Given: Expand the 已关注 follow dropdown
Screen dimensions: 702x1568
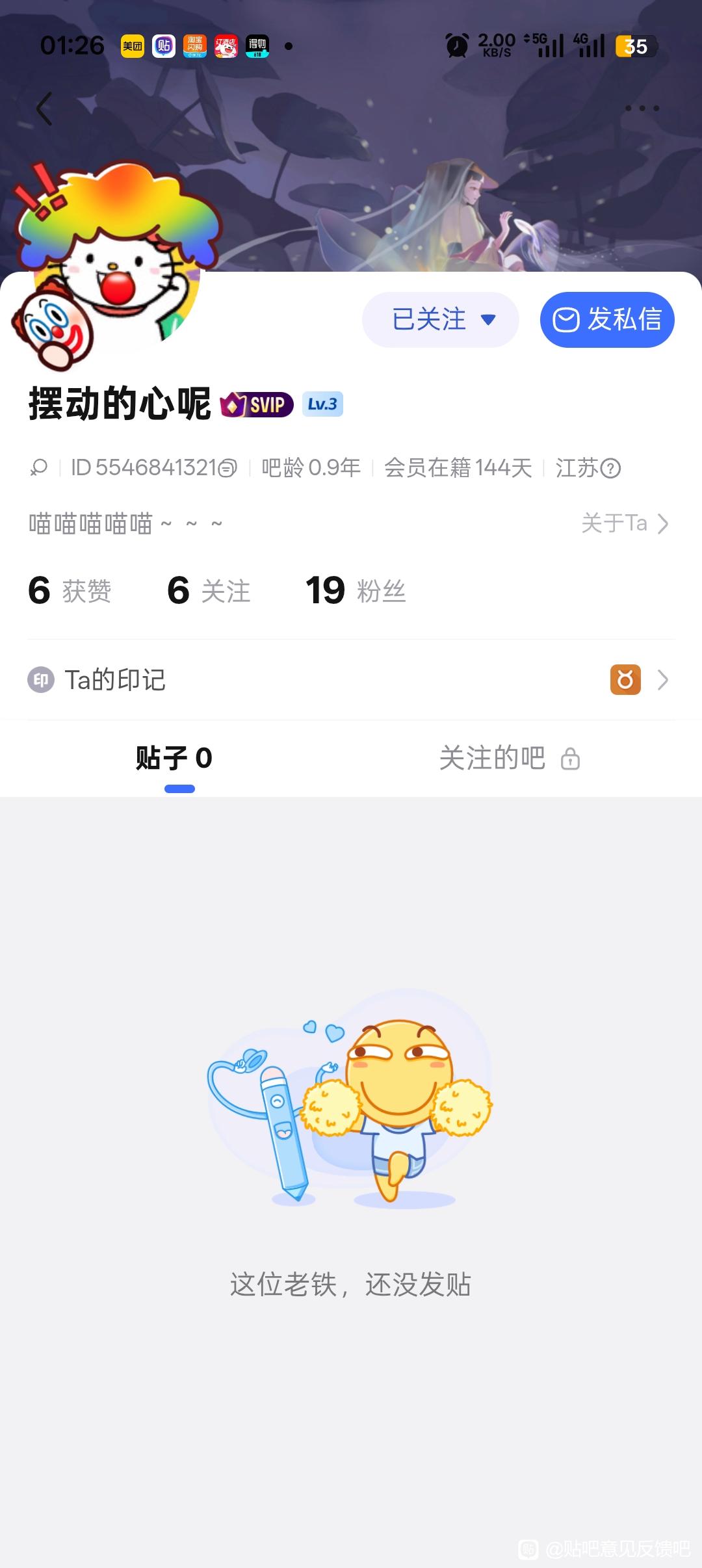Looking at the screenshot, I should [441, 319].
